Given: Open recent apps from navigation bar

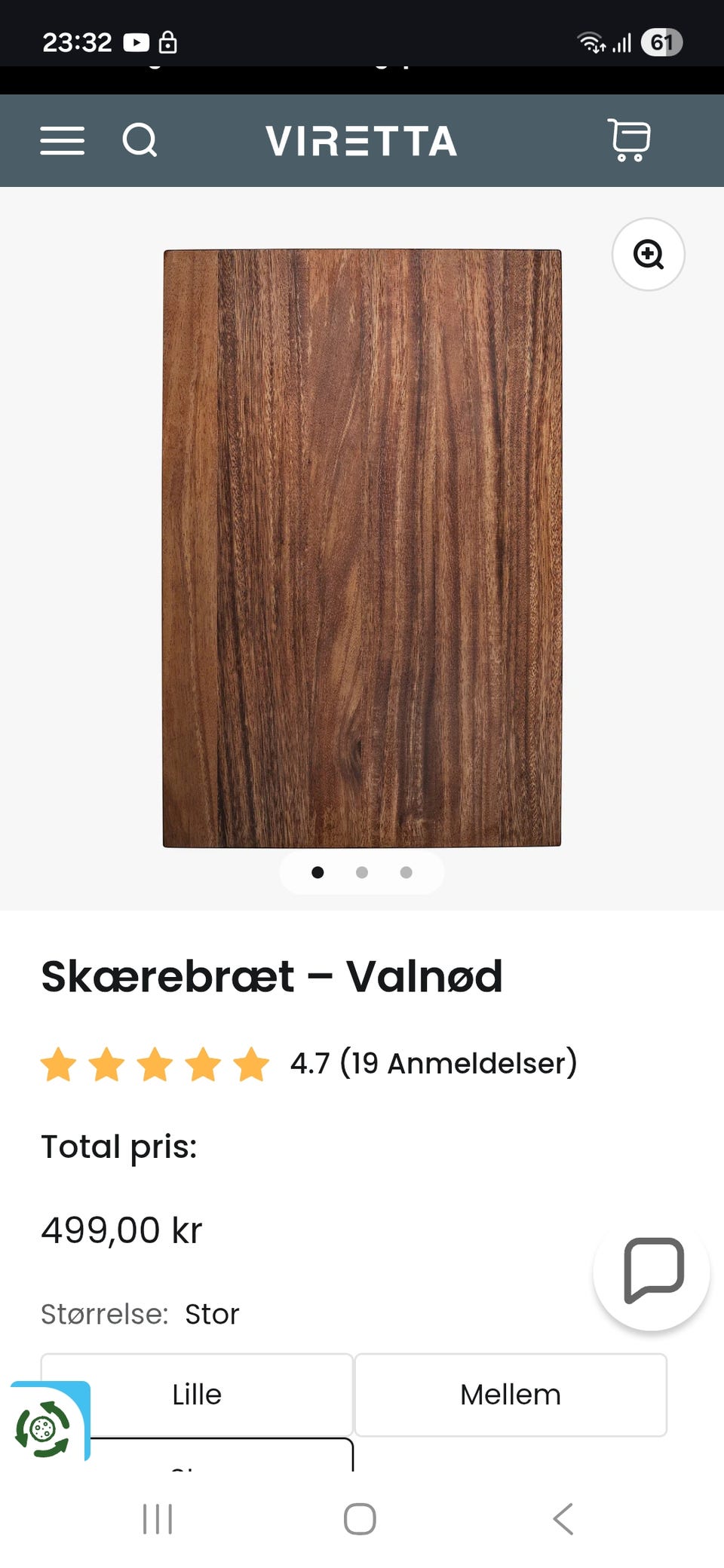Looking at the screenshot, I should coord(157,1521).
